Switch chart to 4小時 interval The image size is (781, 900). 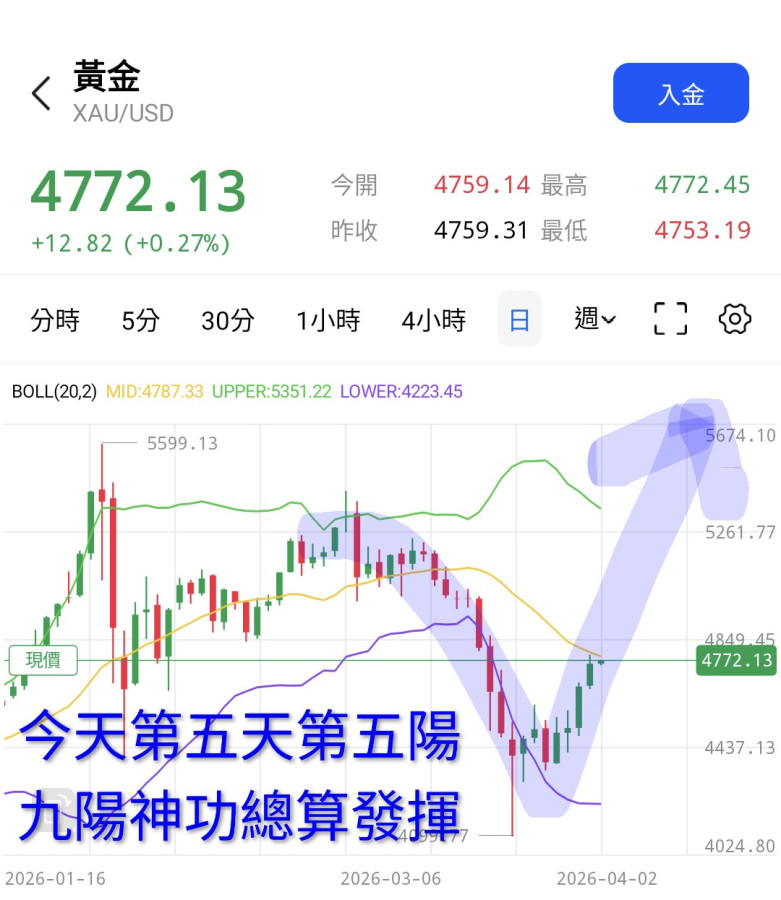pos(433,320)
